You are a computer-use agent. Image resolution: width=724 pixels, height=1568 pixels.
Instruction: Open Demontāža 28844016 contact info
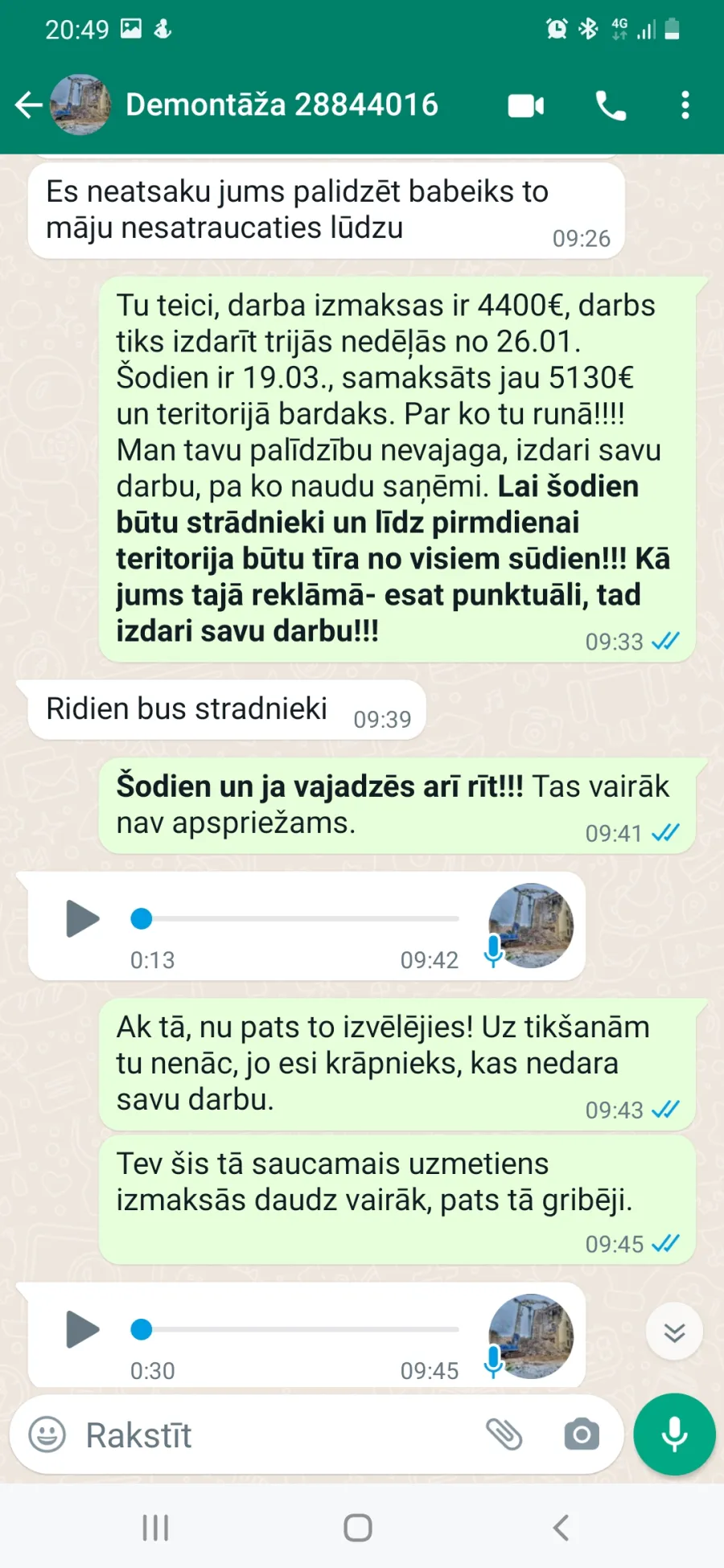[x=282, y=105]
